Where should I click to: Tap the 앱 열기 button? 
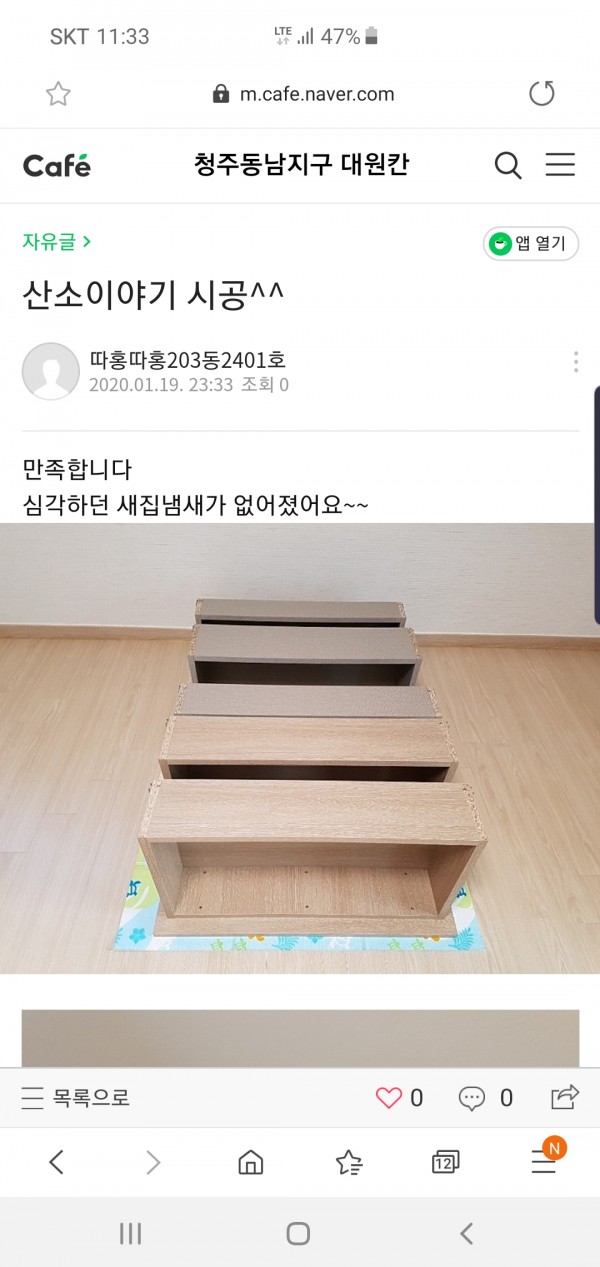tap(530, 243)
